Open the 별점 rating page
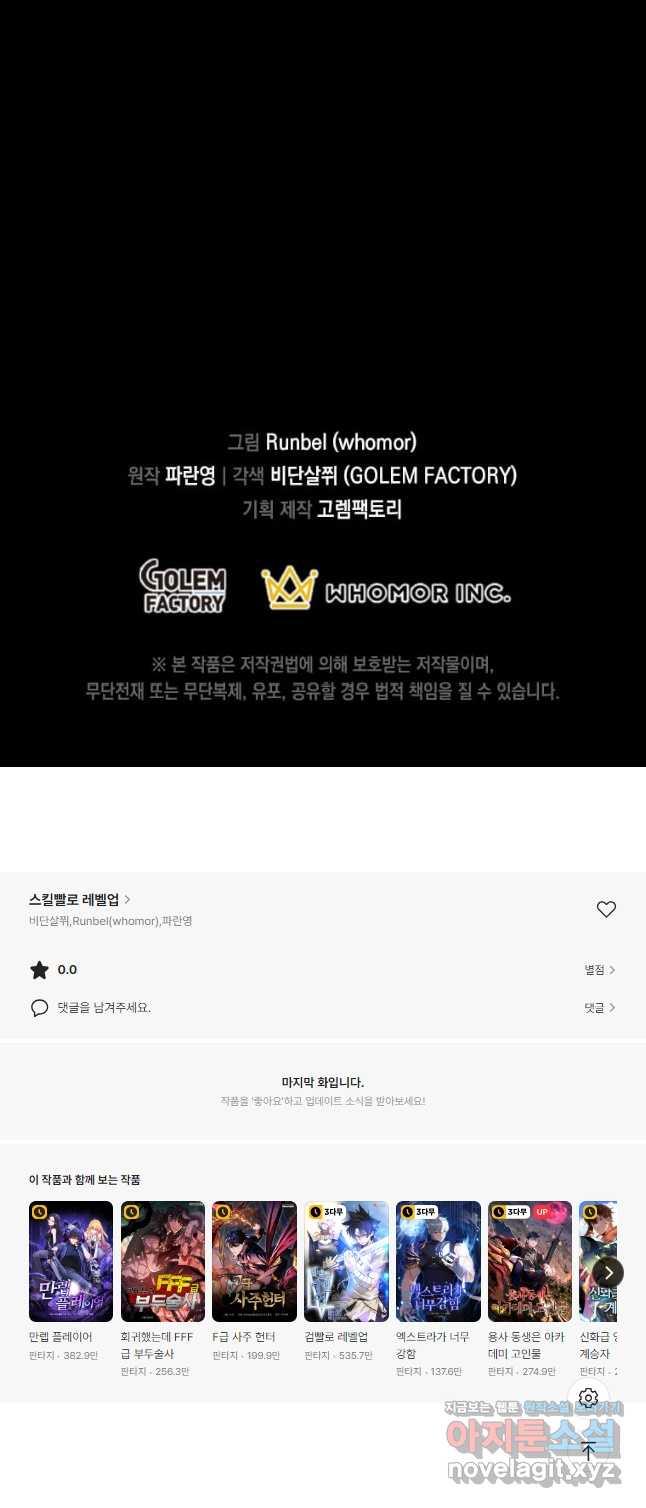This screenshot has height=1508, width=646. click(x=600, y=970)
